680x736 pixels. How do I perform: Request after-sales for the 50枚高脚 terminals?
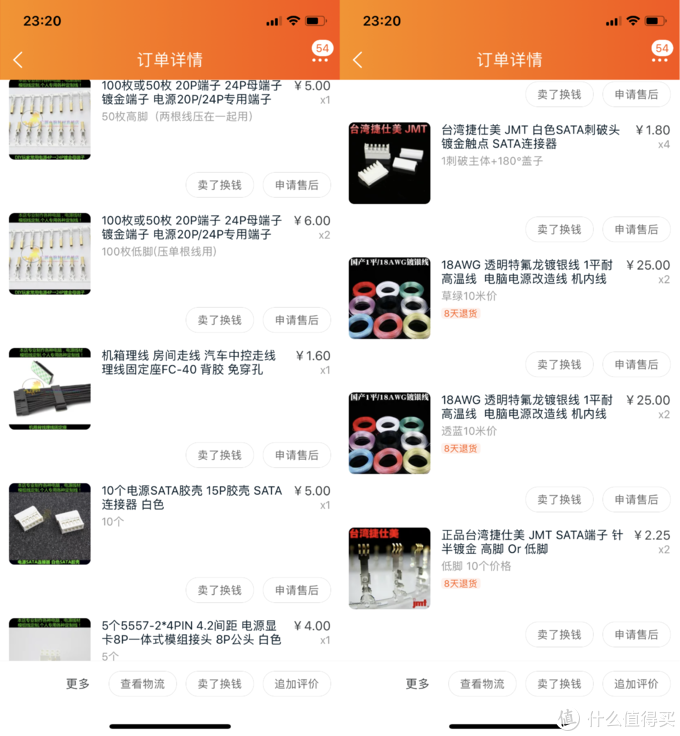tap(297, 185)
